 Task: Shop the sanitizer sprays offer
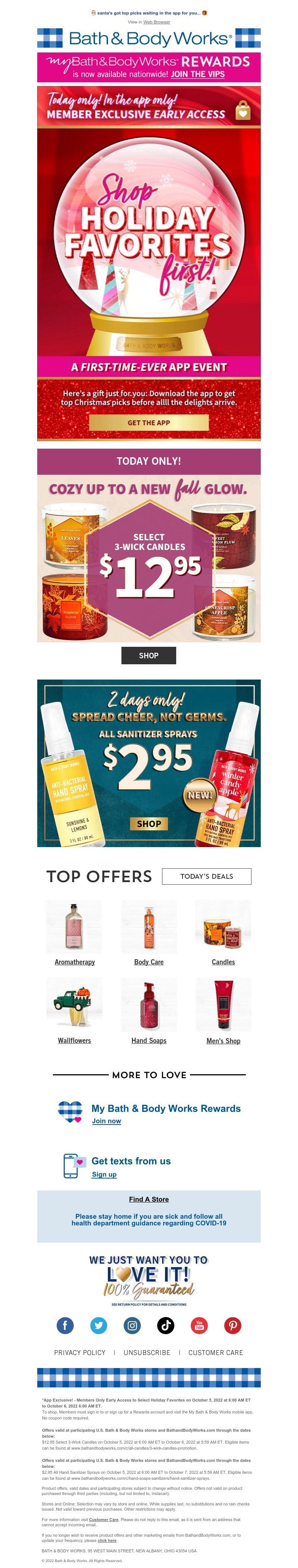[149, 824]
